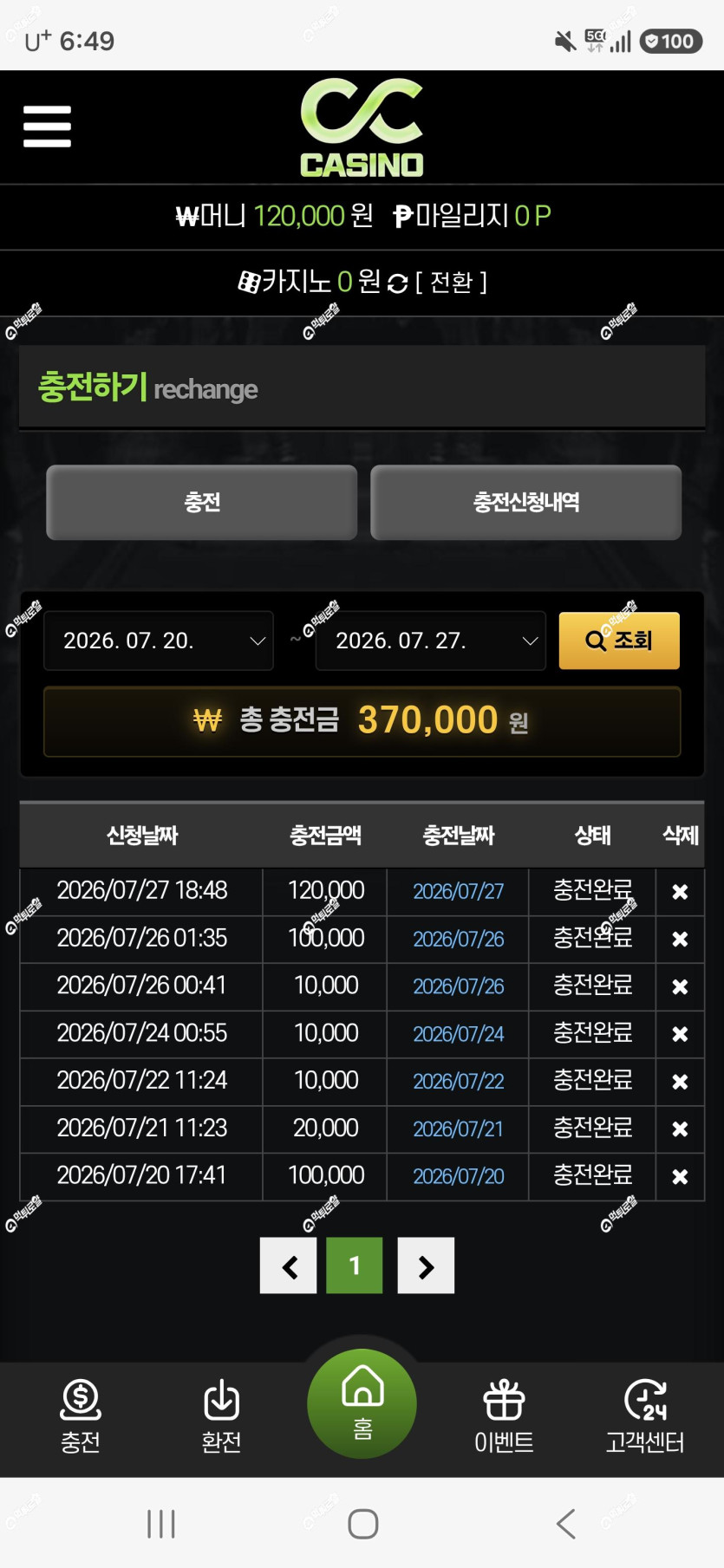Go to 홈 from bottom navigation
Image resolution: width=724 pixels, height=1568 pixels.
[362, 1403]
